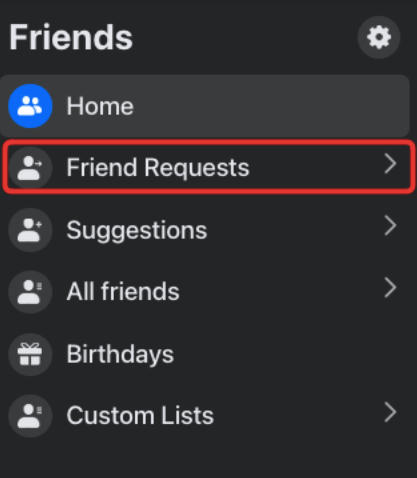The image size is (417, 478).
Task: Open Birthdays
Action: tap(205, 354)
